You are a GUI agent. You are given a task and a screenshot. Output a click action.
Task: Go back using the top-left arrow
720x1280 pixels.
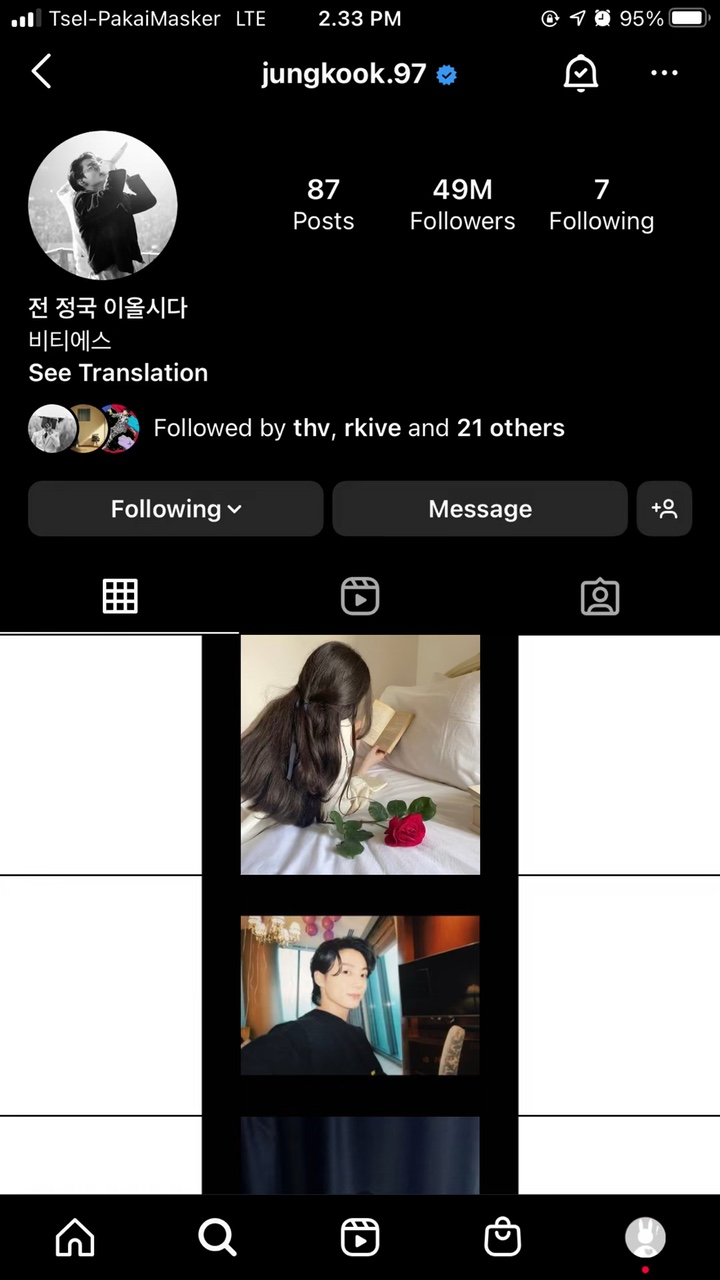41,72
